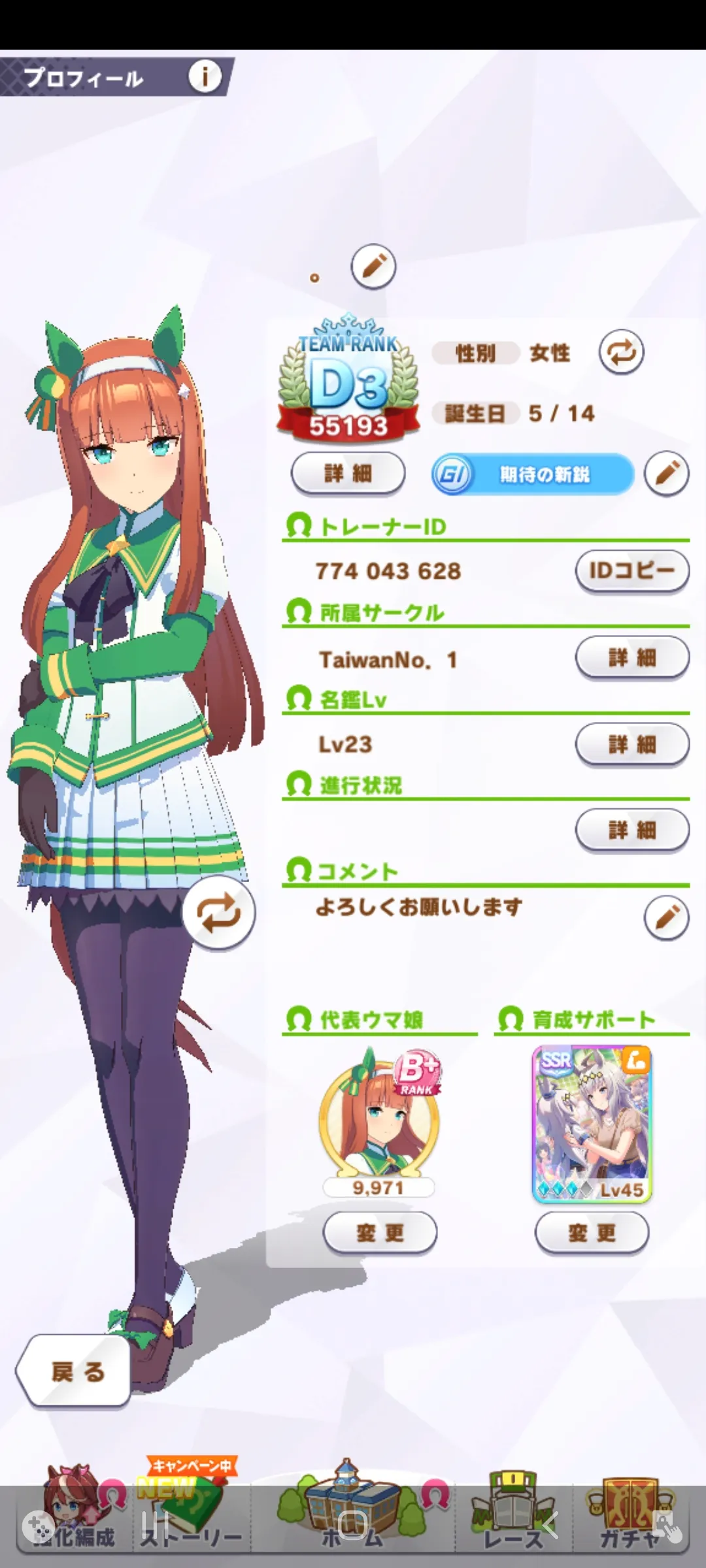Open the SSR support card Lv45
The width and height of the screenshot is (706, 1568).
(x=592, y=1124)
